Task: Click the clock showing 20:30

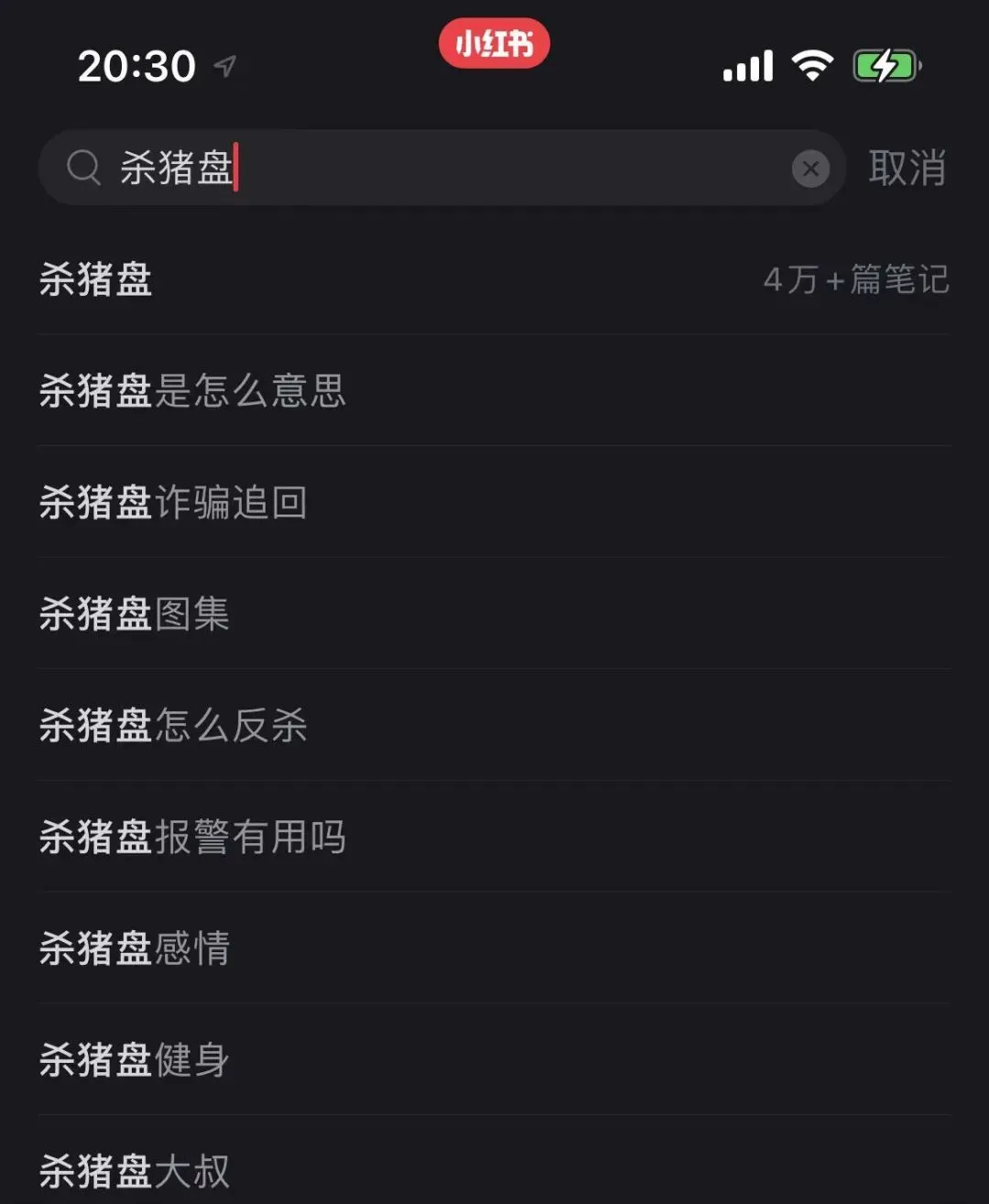Action: 137,65
